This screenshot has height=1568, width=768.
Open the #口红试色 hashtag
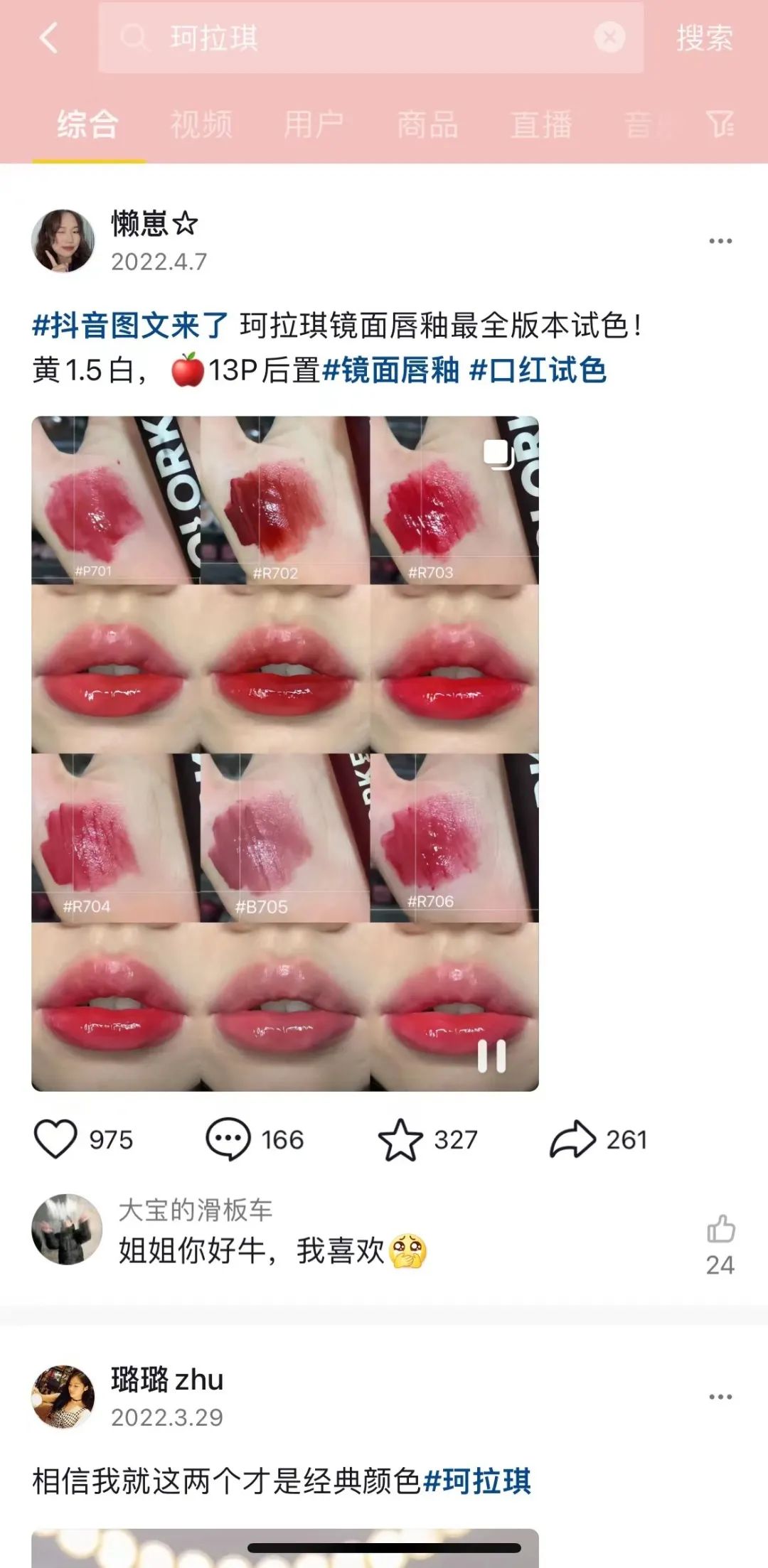(x=538, y=370)
